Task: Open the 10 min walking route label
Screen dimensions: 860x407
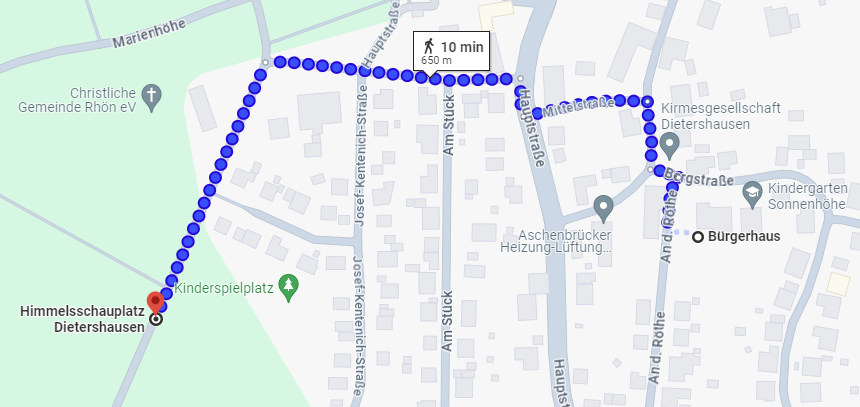Action: pos(452,51)
